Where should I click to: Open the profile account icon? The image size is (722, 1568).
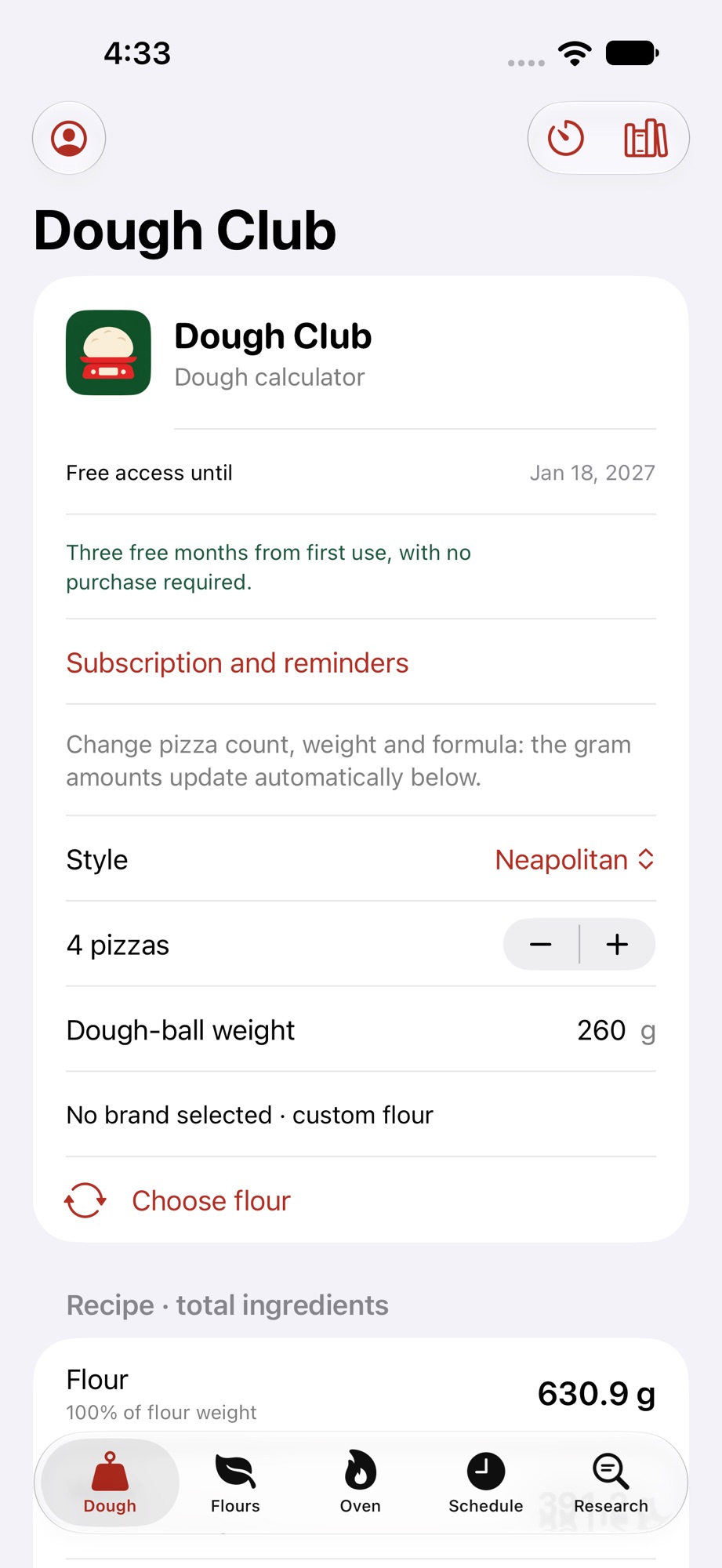[x=69, y=138]
